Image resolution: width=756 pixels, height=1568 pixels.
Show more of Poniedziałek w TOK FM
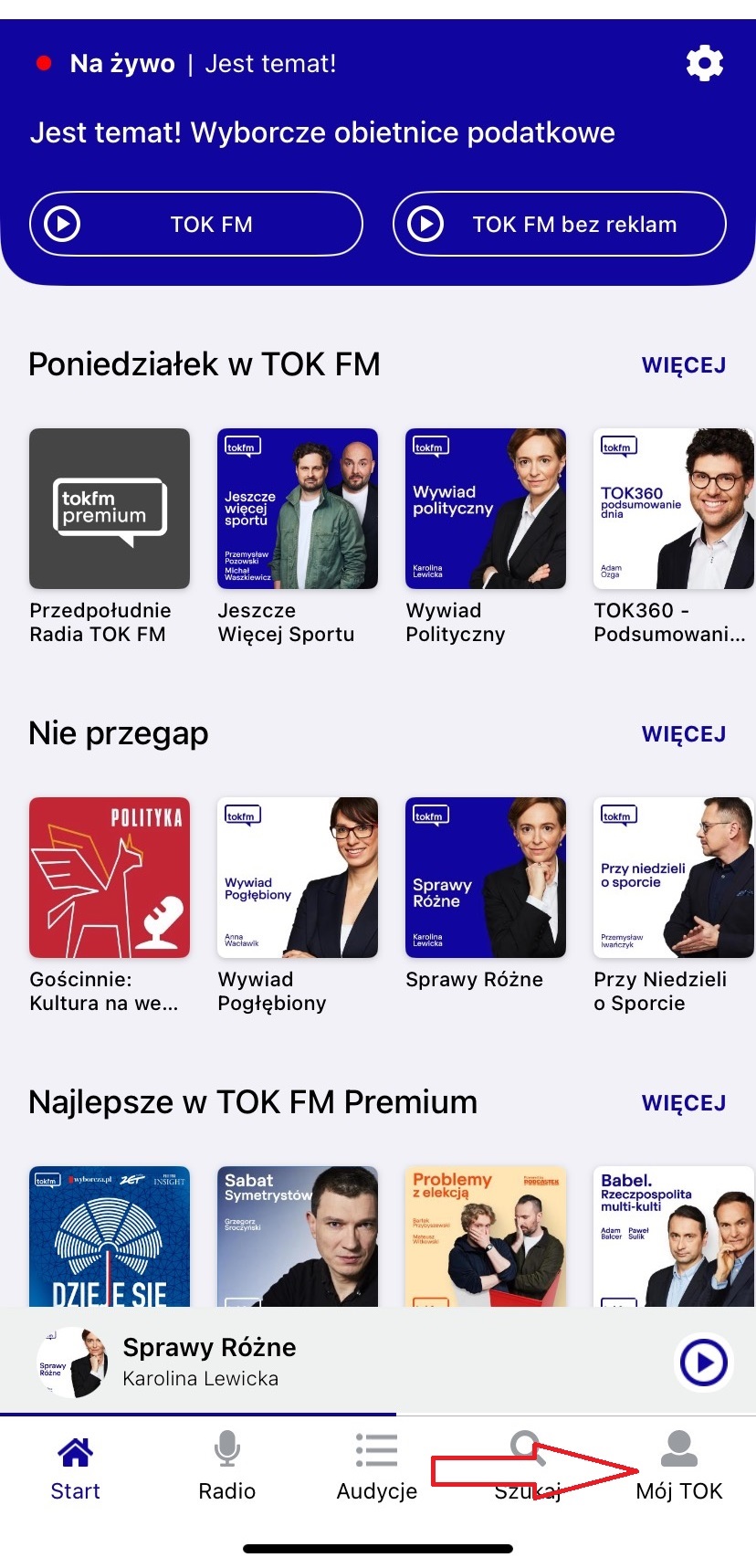683,365
